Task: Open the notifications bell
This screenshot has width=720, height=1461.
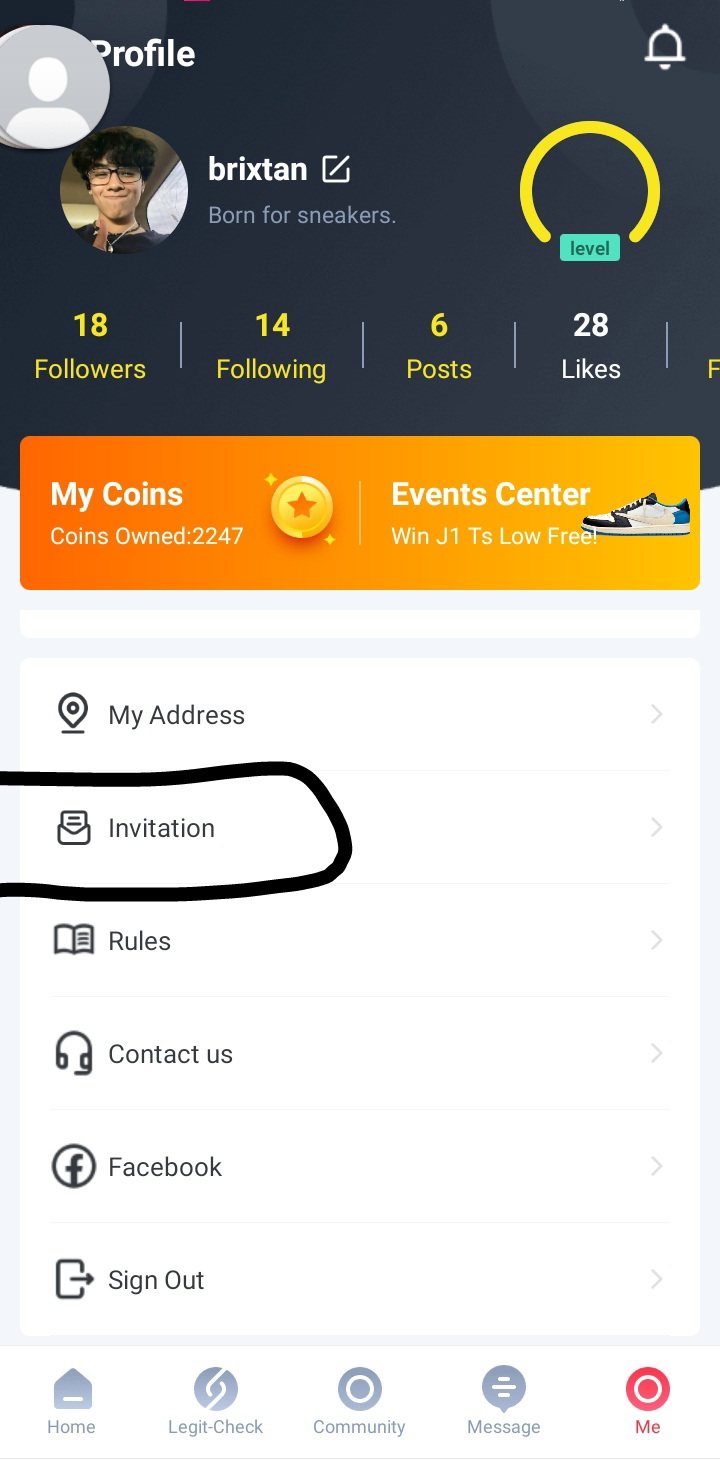Action: (x=664, y=47)
